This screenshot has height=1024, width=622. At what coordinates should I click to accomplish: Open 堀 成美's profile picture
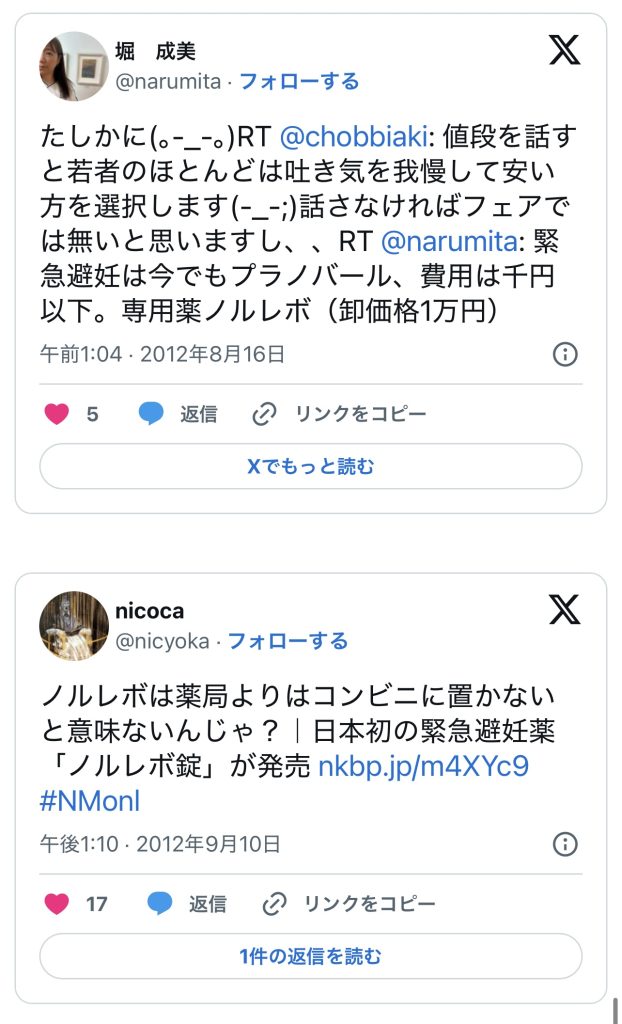click(x=73, y=66)
